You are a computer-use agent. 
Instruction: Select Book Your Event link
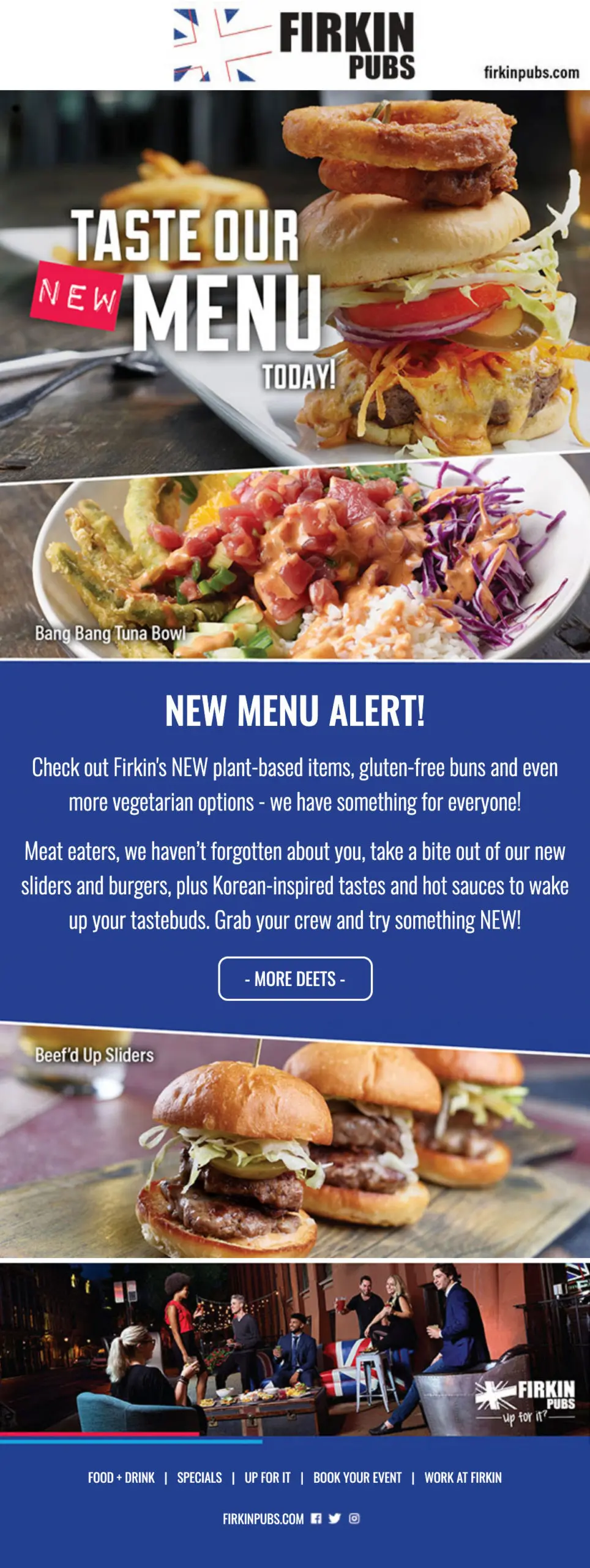coord(357,1478)
